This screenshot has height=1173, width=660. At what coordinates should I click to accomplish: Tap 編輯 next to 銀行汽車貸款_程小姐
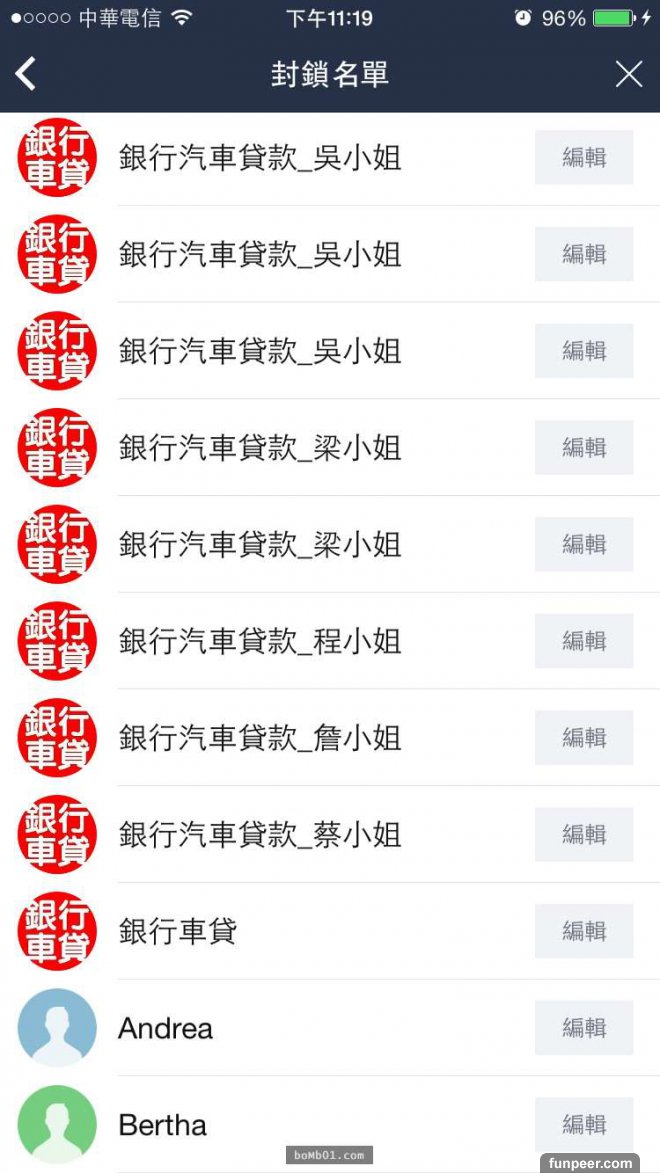click(x=584, y=641)
